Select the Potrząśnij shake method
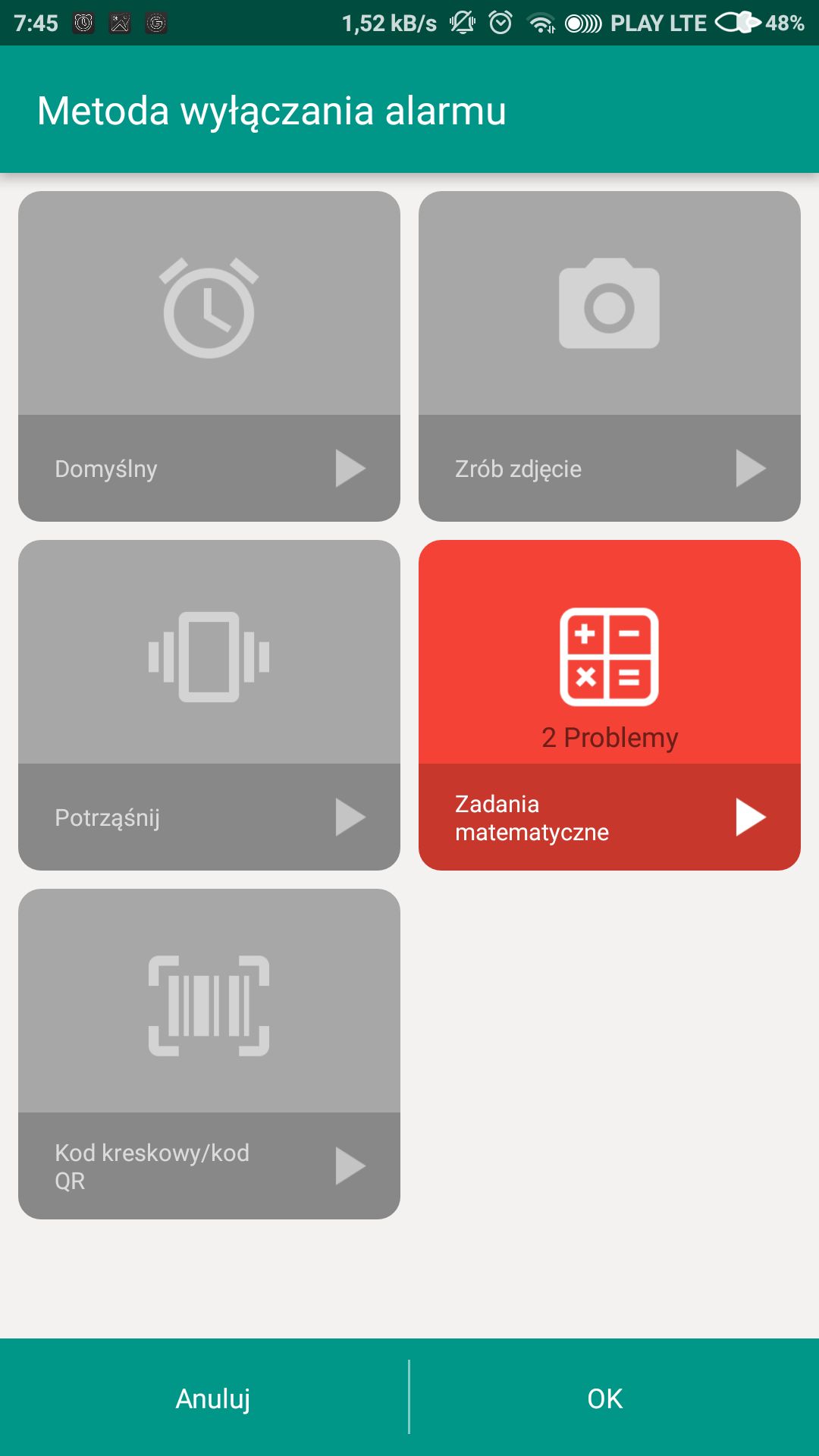 pyautogui.click(x=209, y=652)
